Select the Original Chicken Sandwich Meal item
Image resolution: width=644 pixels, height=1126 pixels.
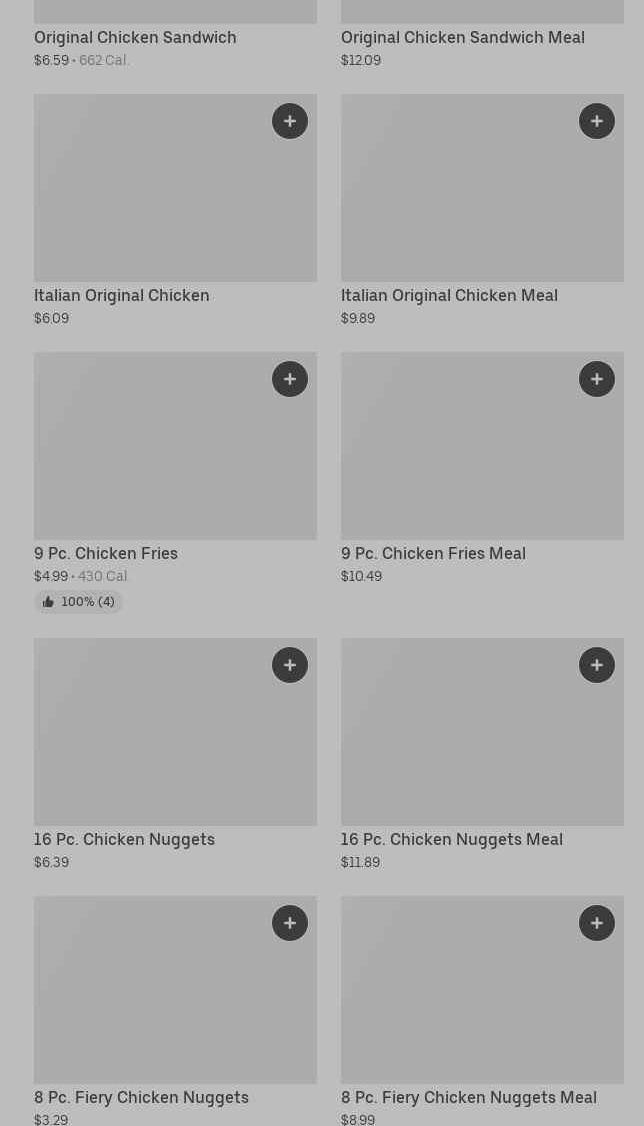[463, 38]
